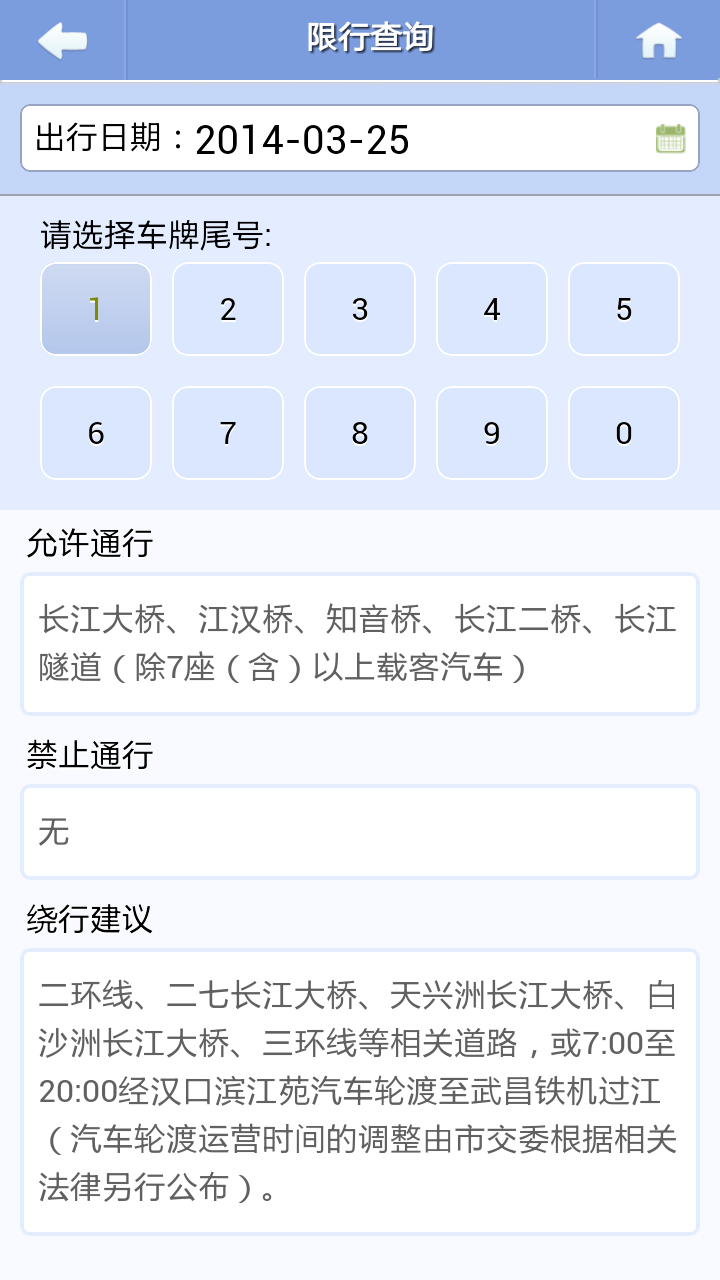This screenshot has height=1280, width=720.
Task: Select plate tail number 8
Action: tap(360, 433)
